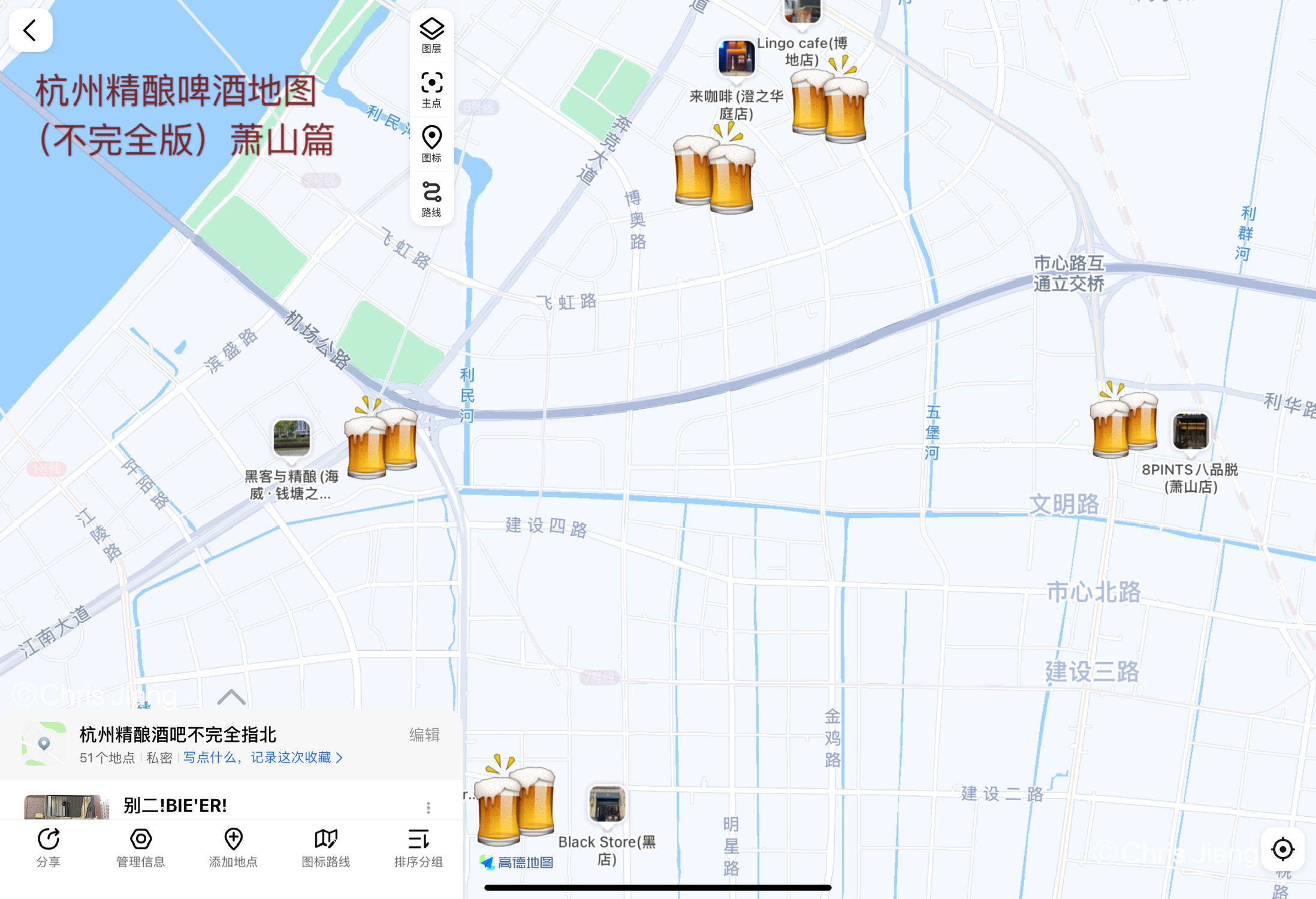Open the 别二!BIE'ER! list entry

(x=175, y=806)
